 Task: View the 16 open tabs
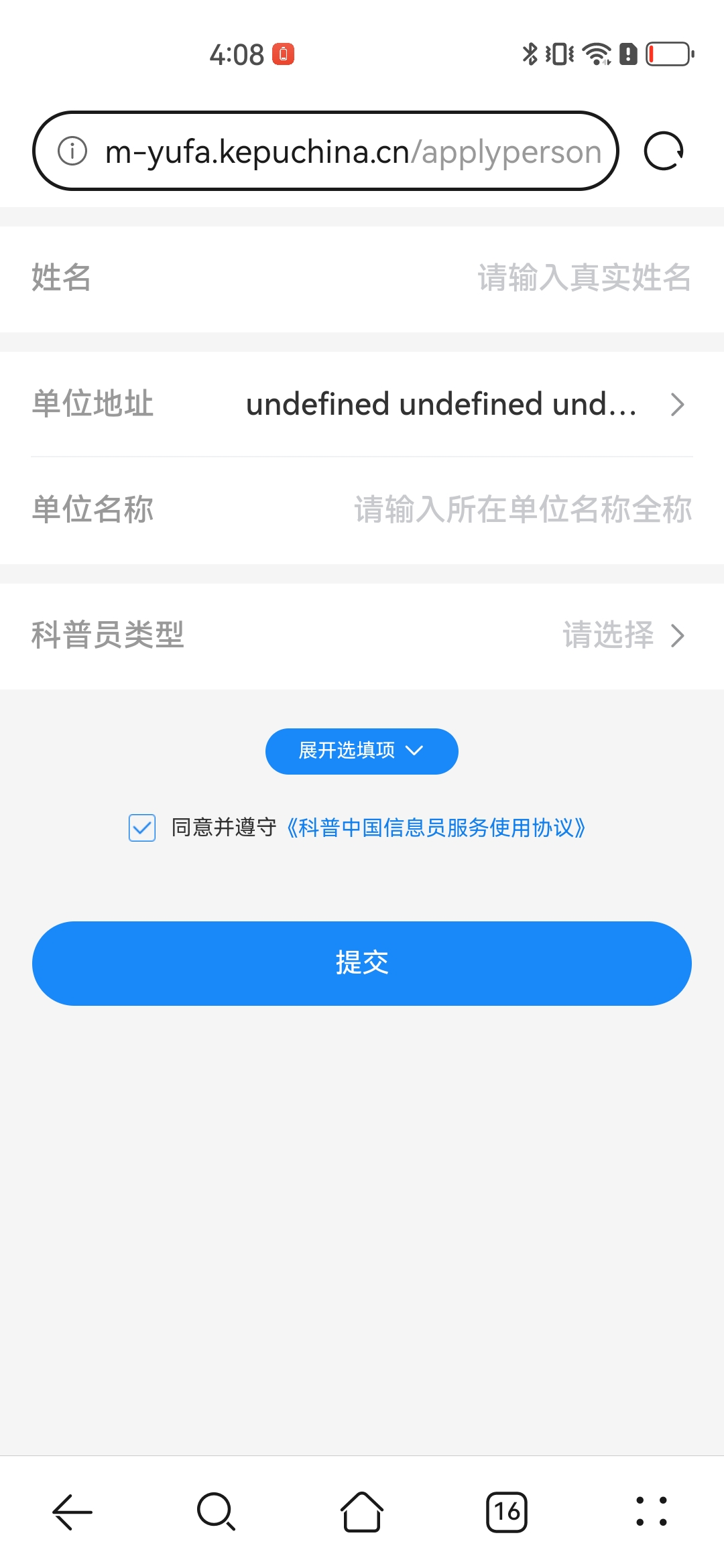pos(507,1512)
